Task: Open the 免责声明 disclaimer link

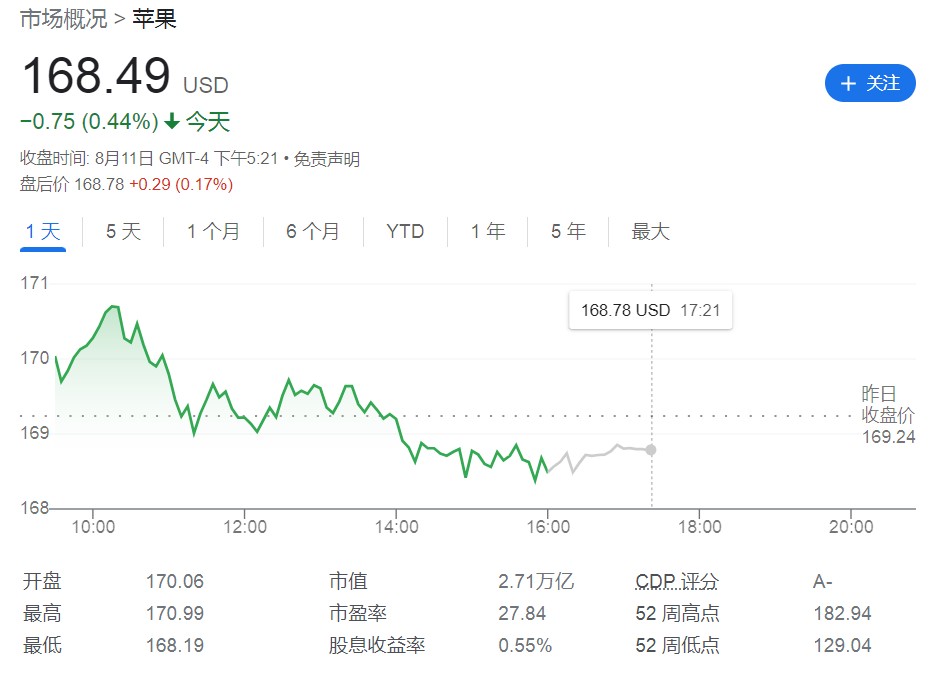Action: 327,159
